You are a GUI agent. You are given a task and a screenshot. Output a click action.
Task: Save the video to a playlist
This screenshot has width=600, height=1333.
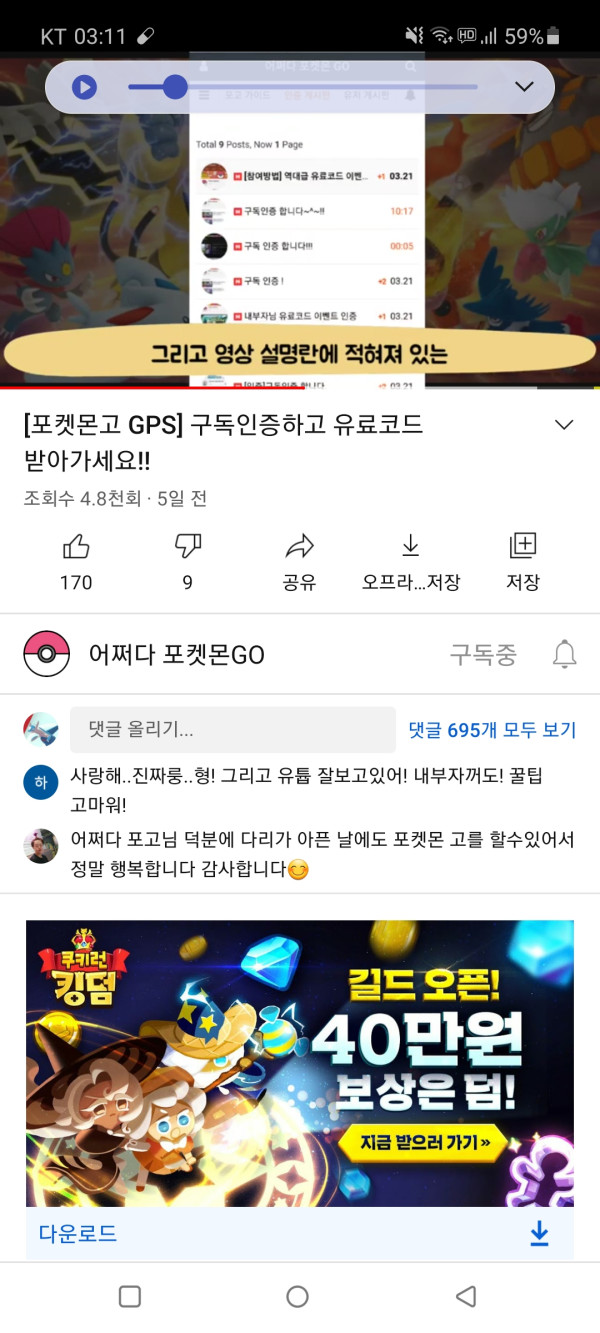522,560
